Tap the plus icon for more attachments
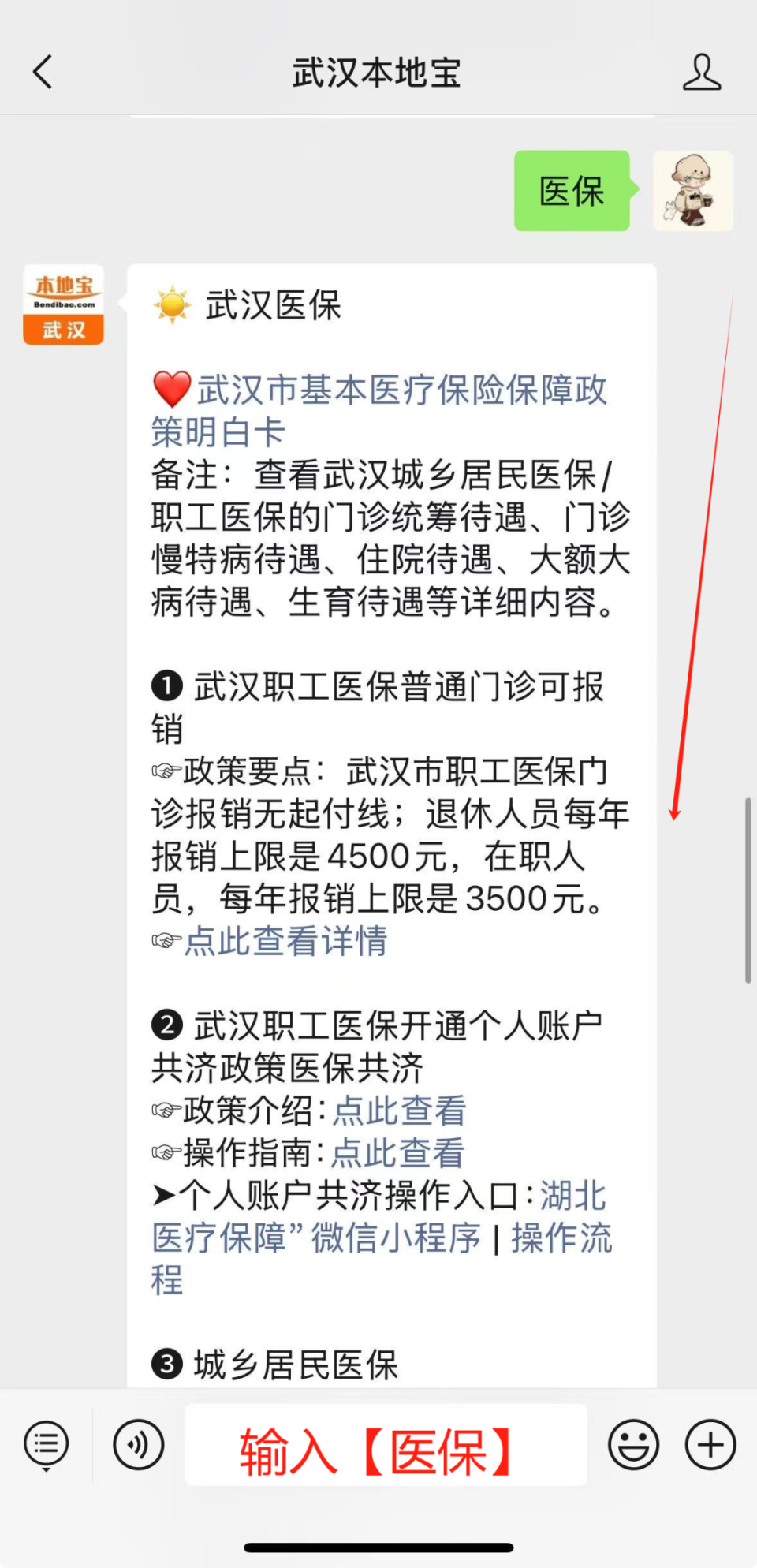757x1568 pixels. tap(708, 1444)
